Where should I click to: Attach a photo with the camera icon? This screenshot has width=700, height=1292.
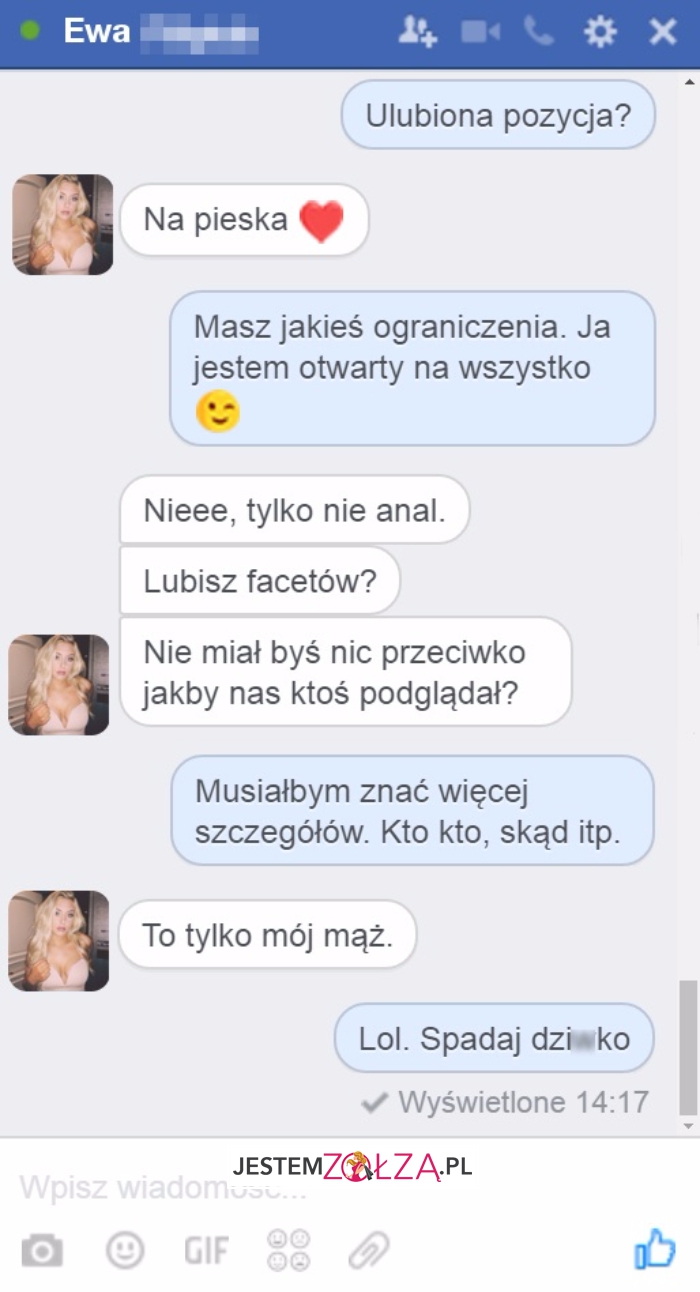[x=42, y=1250]
